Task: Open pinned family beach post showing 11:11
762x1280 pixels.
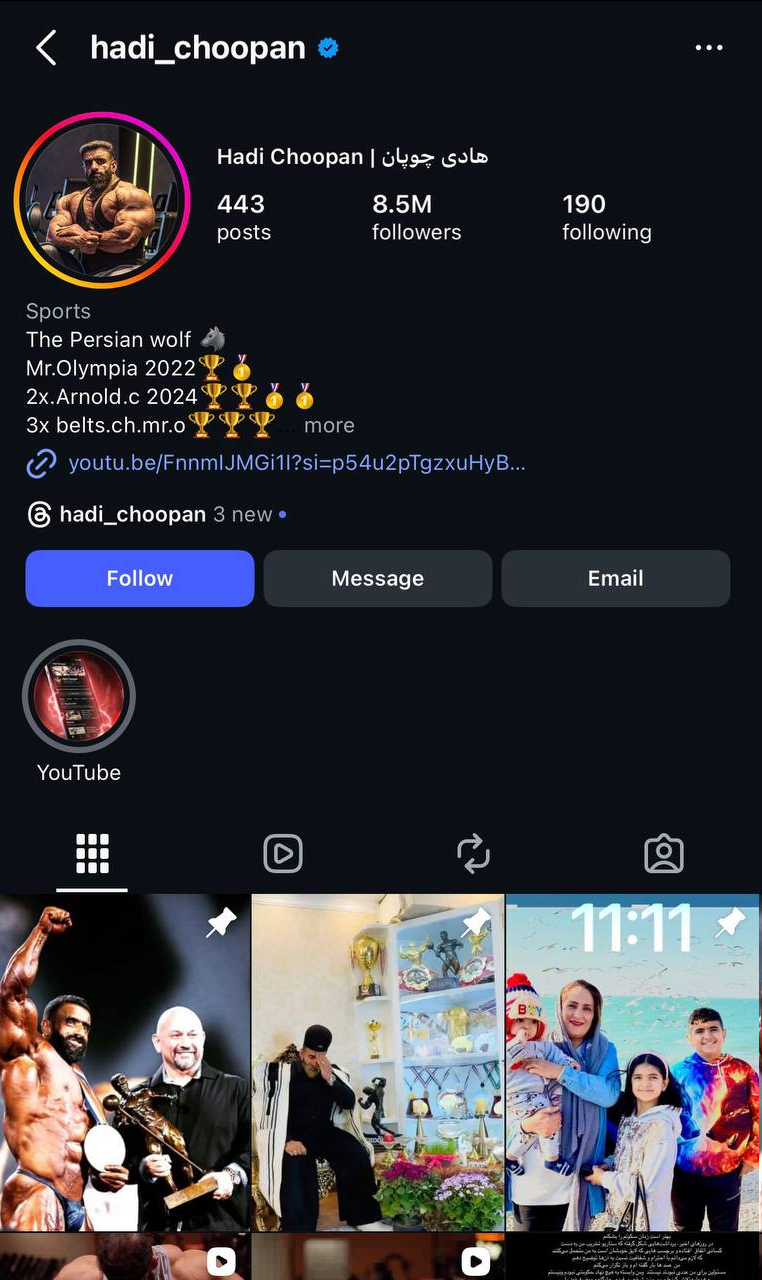Action: coord(633,1062)
